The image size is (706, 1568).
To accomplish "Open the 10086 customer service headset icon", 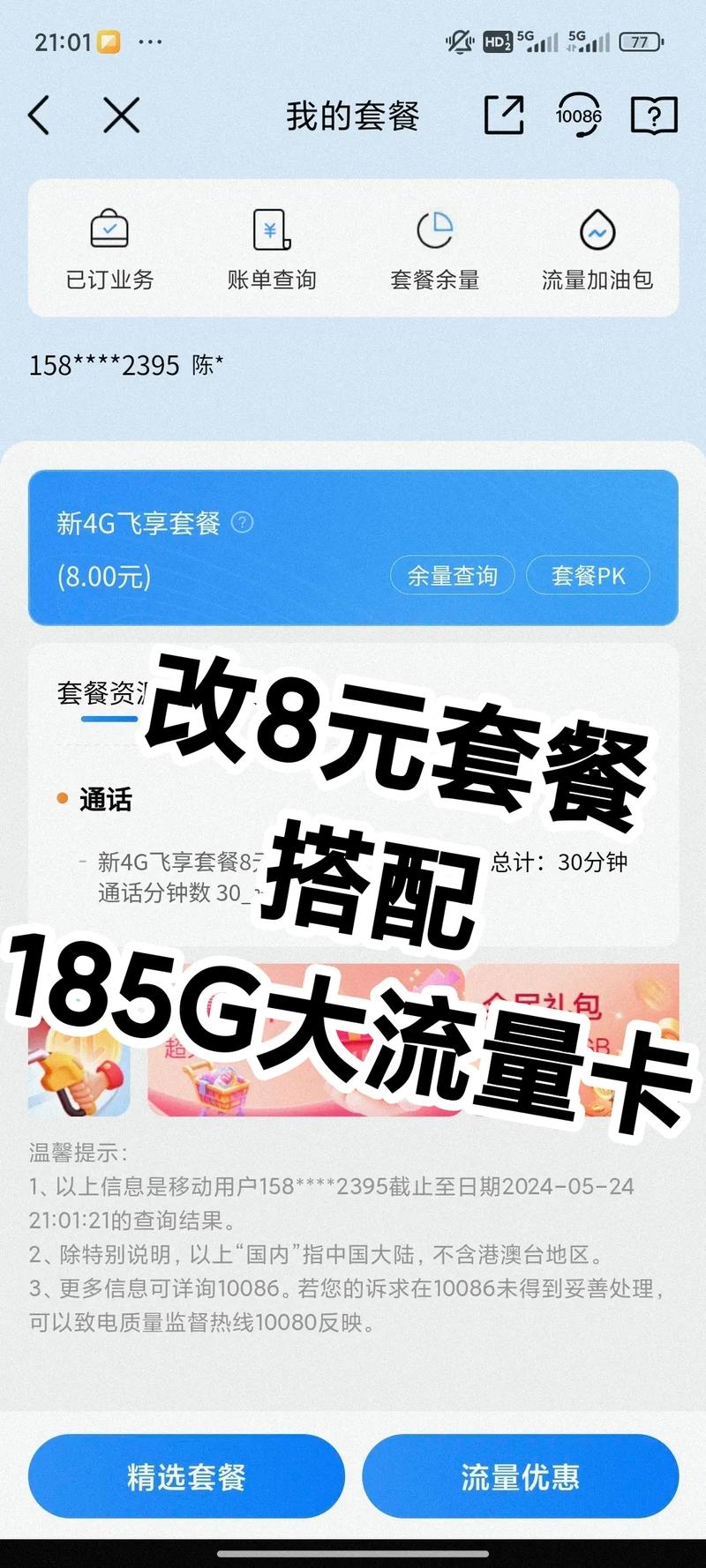I will click(x=578, y=116).
